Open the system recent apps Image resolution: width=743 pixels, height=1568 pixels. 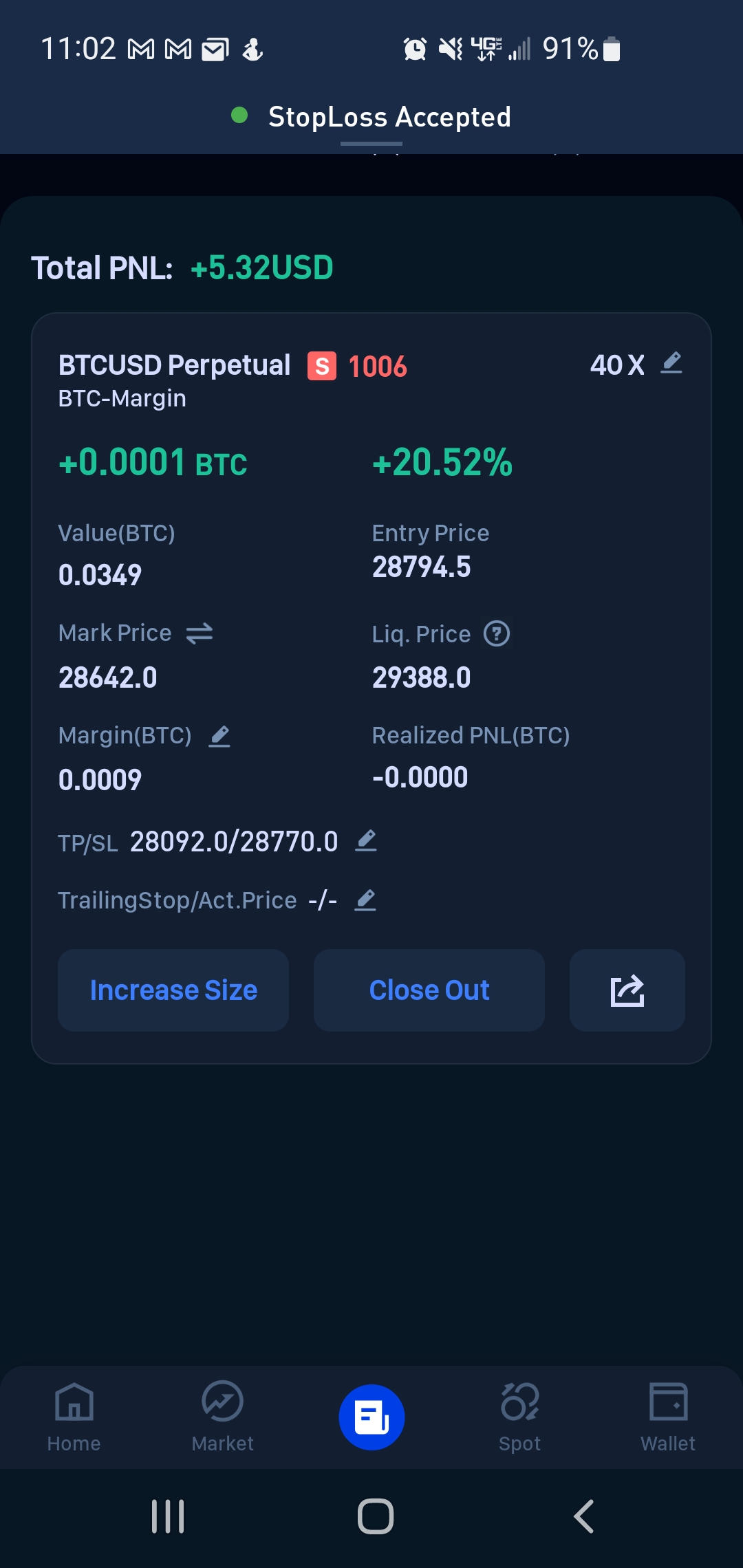168,1516
